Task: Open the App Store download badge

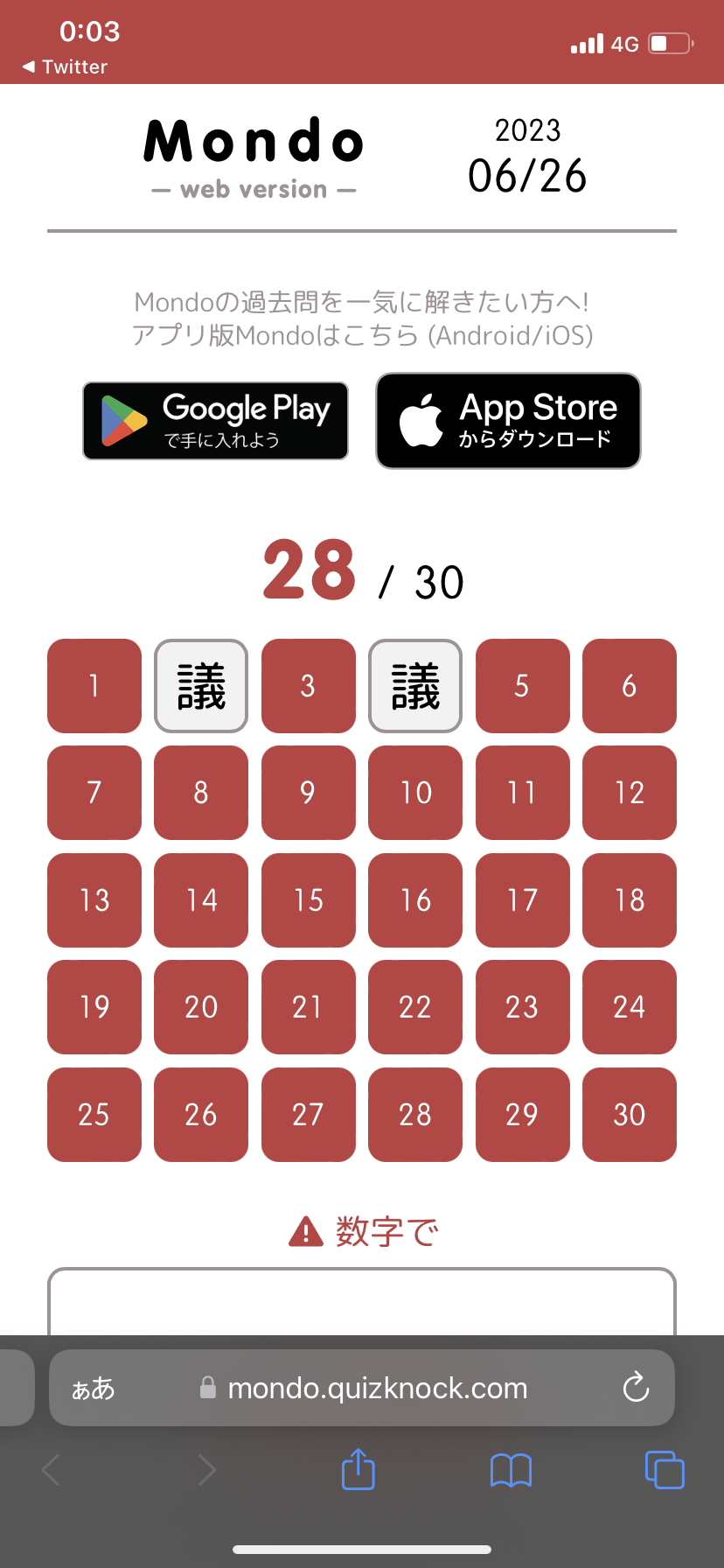Action: click(508, 421)
